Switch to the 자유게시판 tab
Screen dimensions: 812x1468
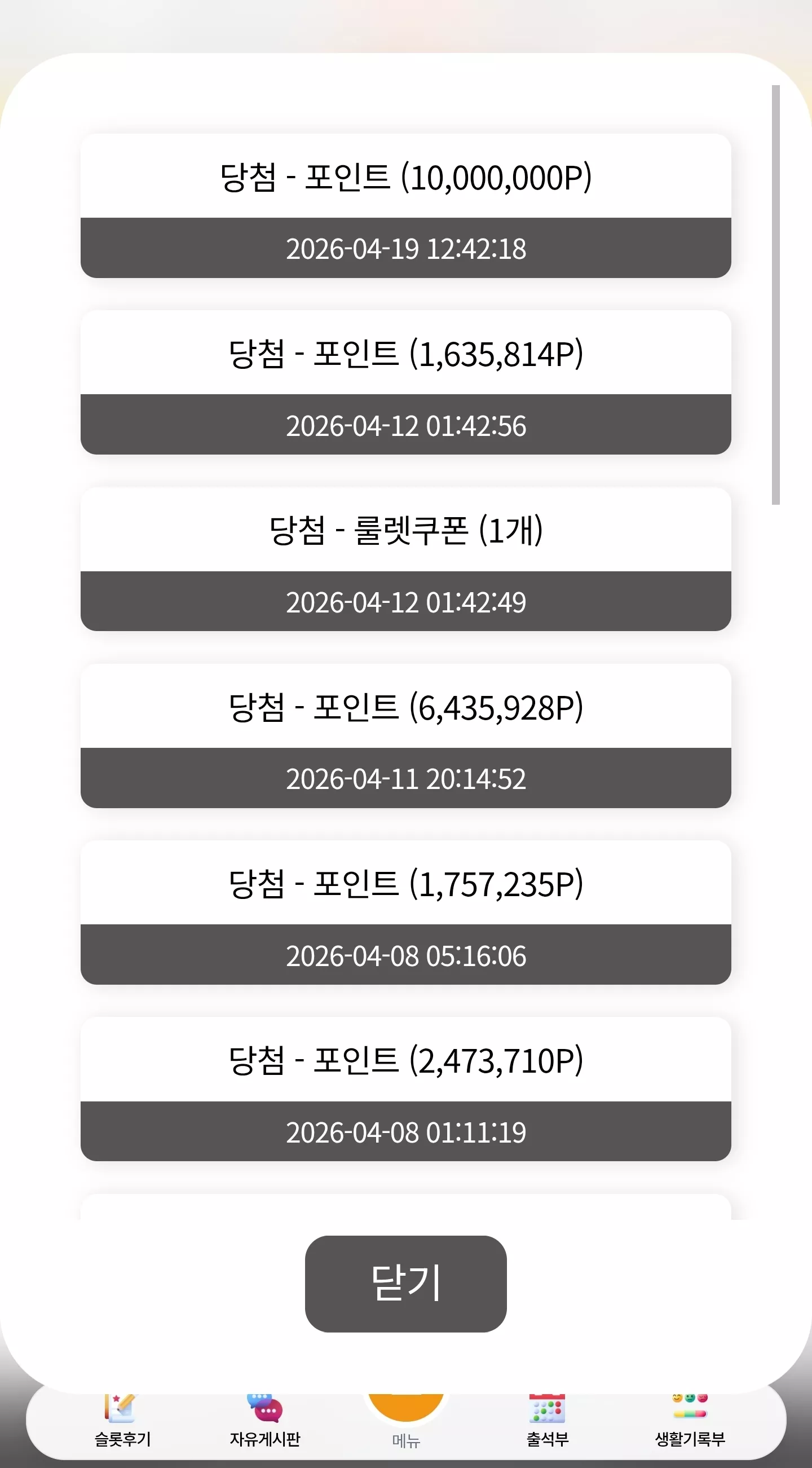coord(265,1421)
